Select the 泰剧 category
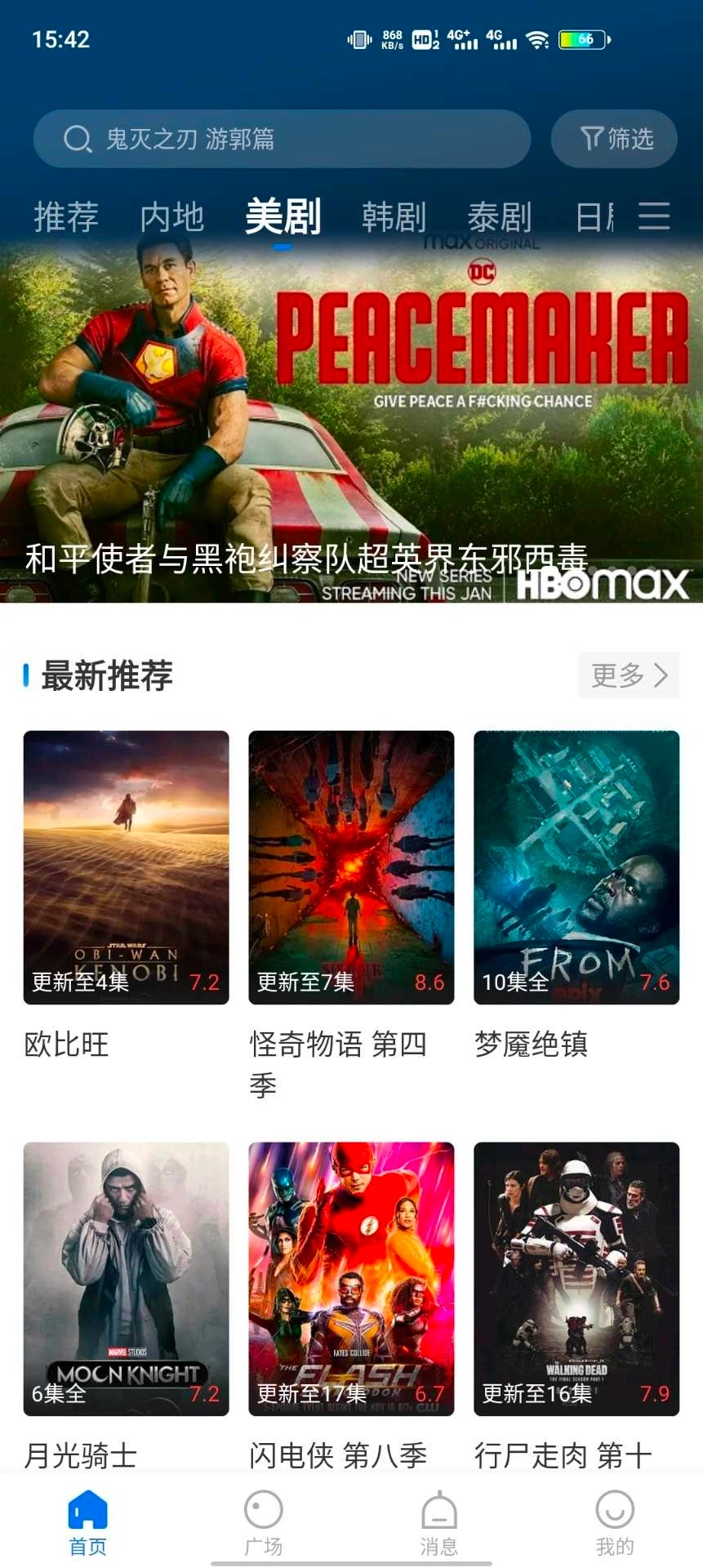 (501, 215)
